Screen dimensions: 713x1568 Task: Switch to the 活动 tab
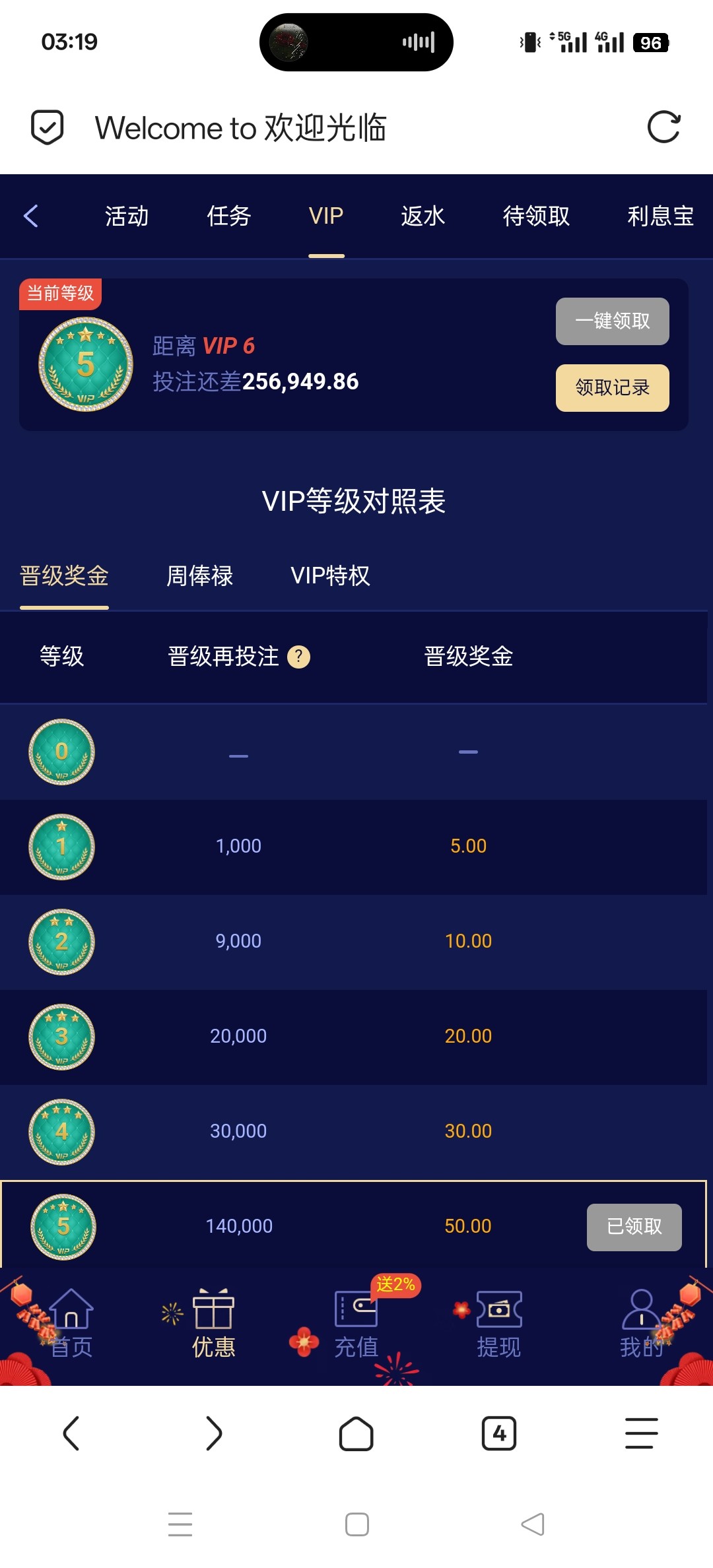point(127,216)
